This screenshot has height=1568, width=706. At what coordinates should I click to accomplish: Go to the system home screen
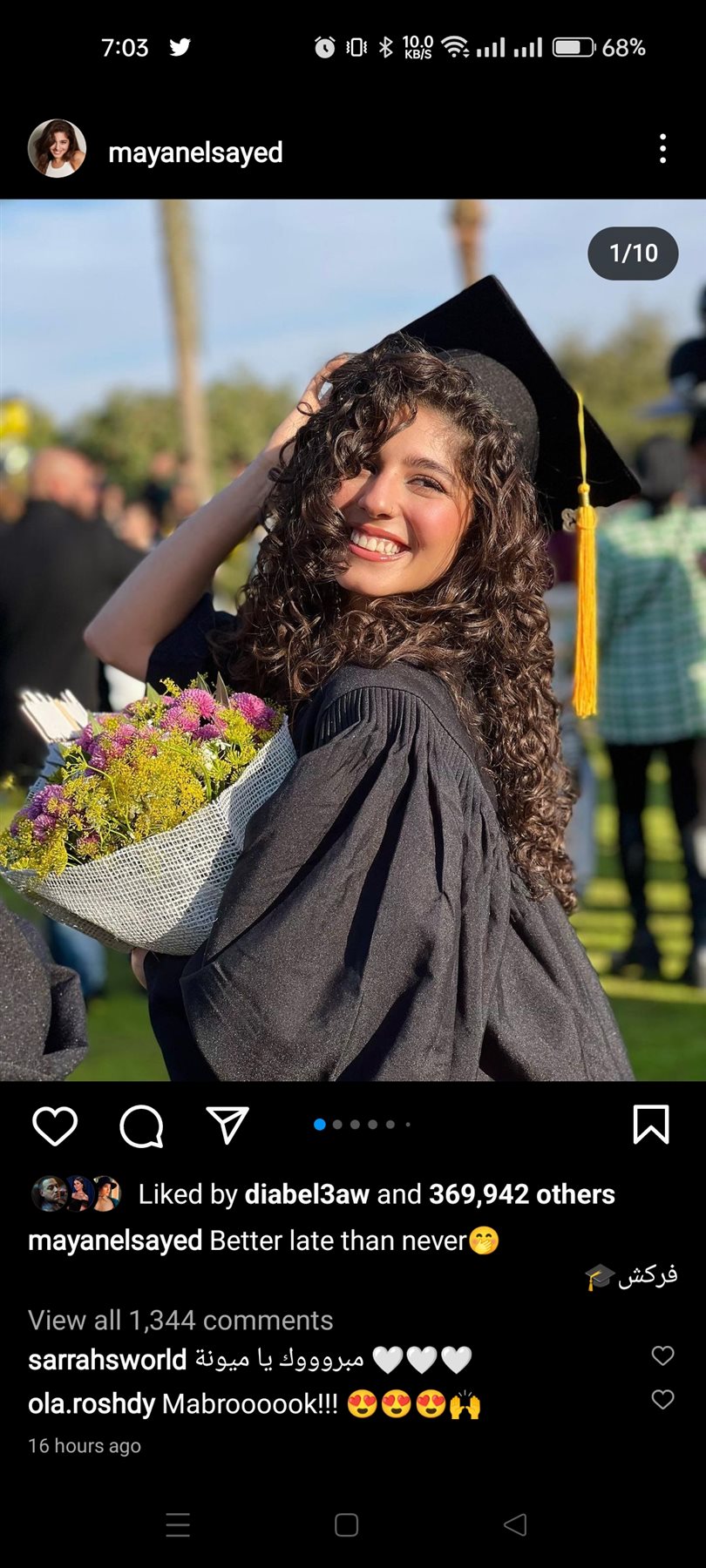(x=346, y=1524)
